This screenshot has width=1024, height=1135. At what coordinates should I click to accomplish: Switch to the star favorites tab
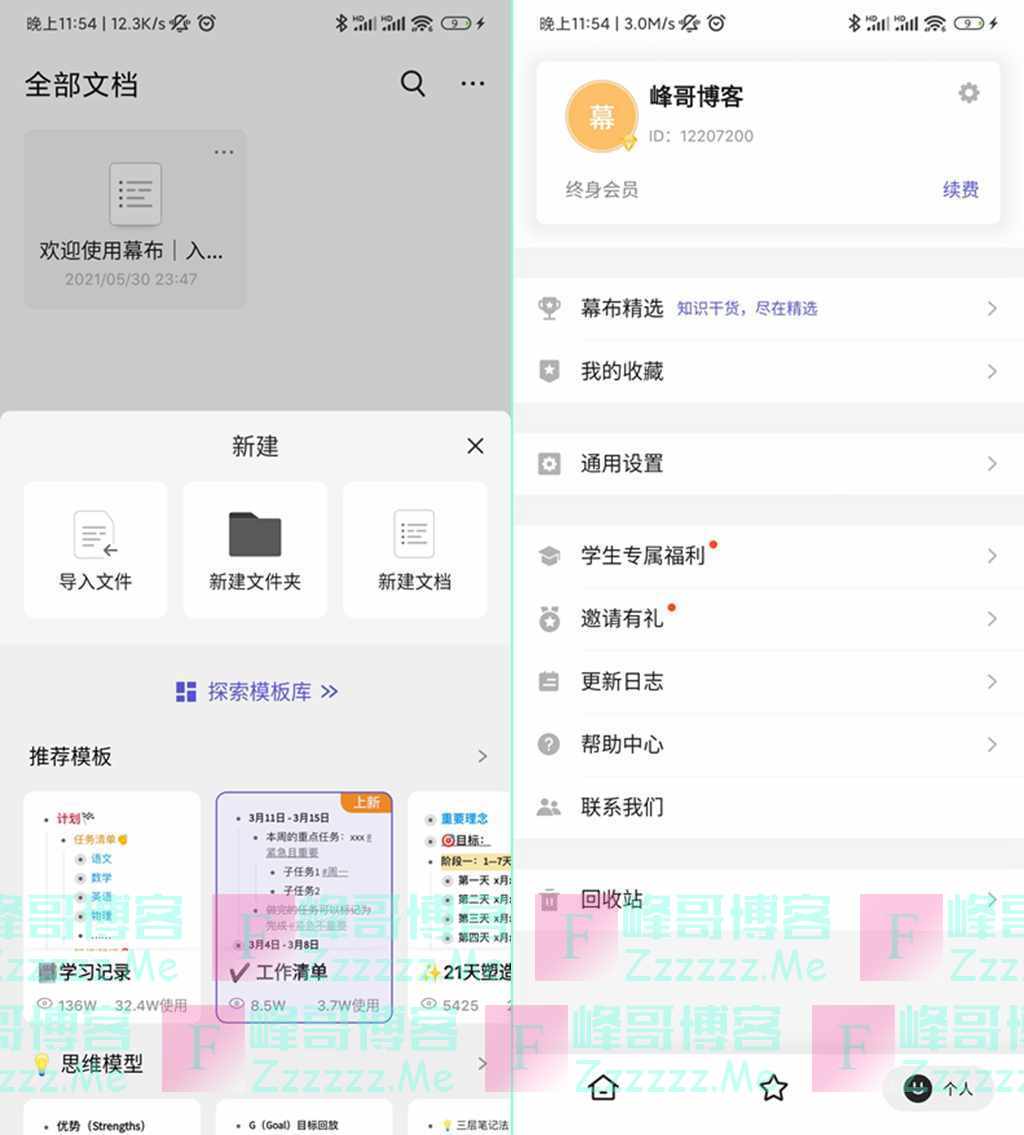point(773,1087)
